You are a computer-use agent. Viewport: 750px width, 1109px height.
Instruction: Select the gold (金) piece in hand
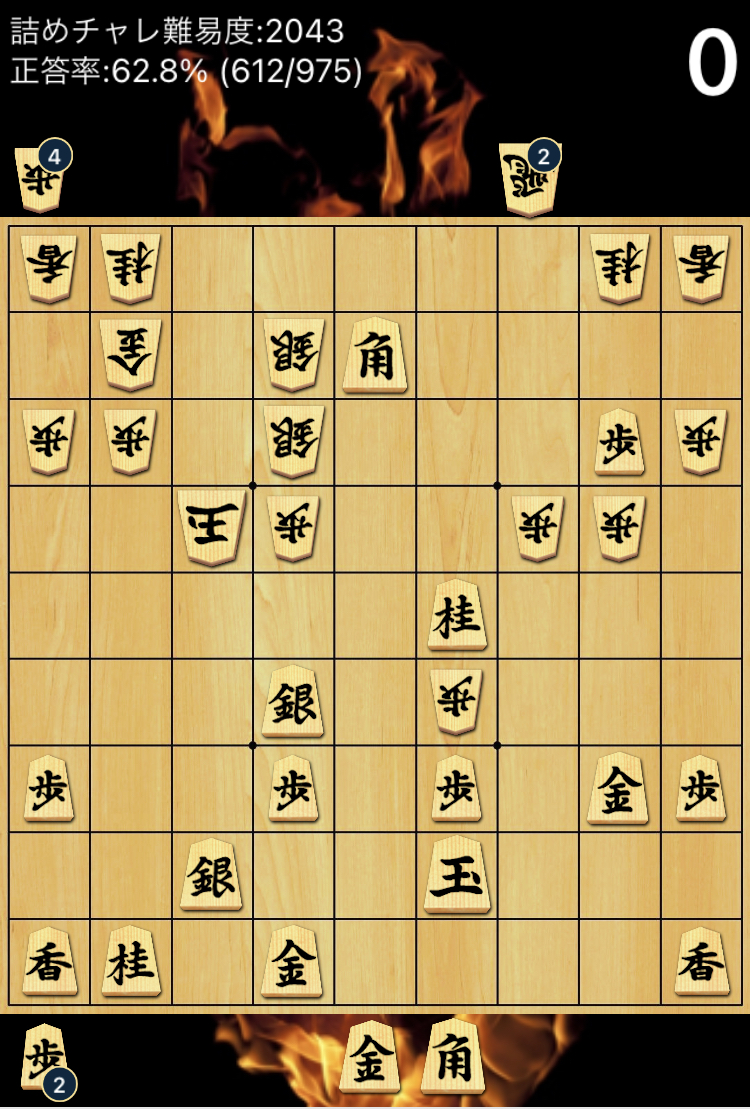click(371, 1057)
